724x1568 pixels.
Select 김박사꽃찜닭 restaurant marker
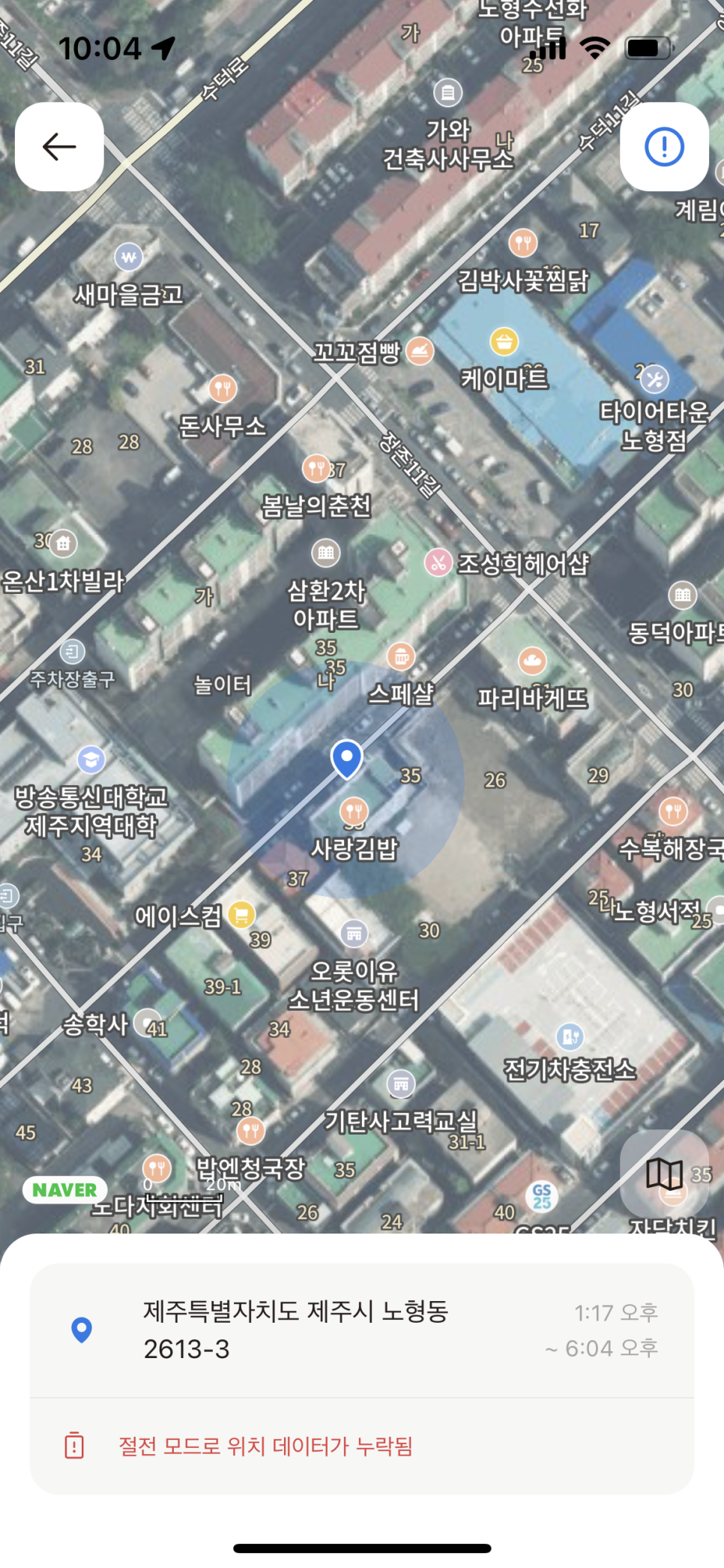pyautogui.click(x=523, y=242)
